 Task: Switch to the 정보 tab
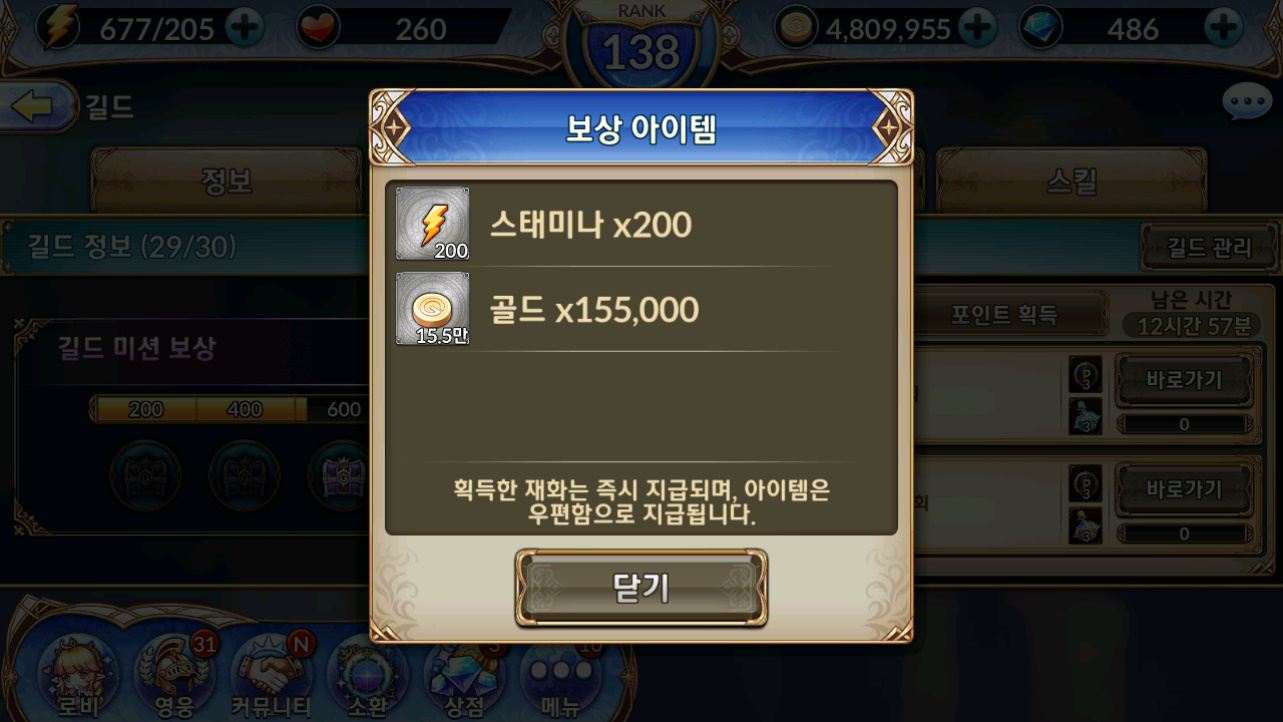pos(226,181)
